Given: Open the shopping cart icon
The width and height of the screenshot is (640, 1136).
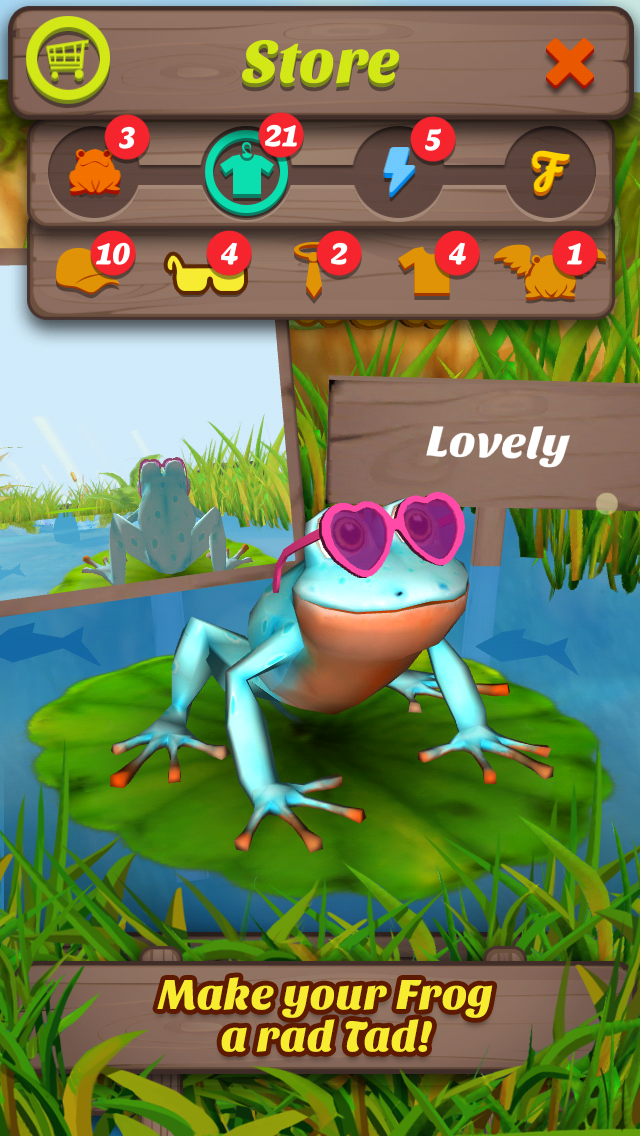Looking at the screenshot, I should coord(68,59).
